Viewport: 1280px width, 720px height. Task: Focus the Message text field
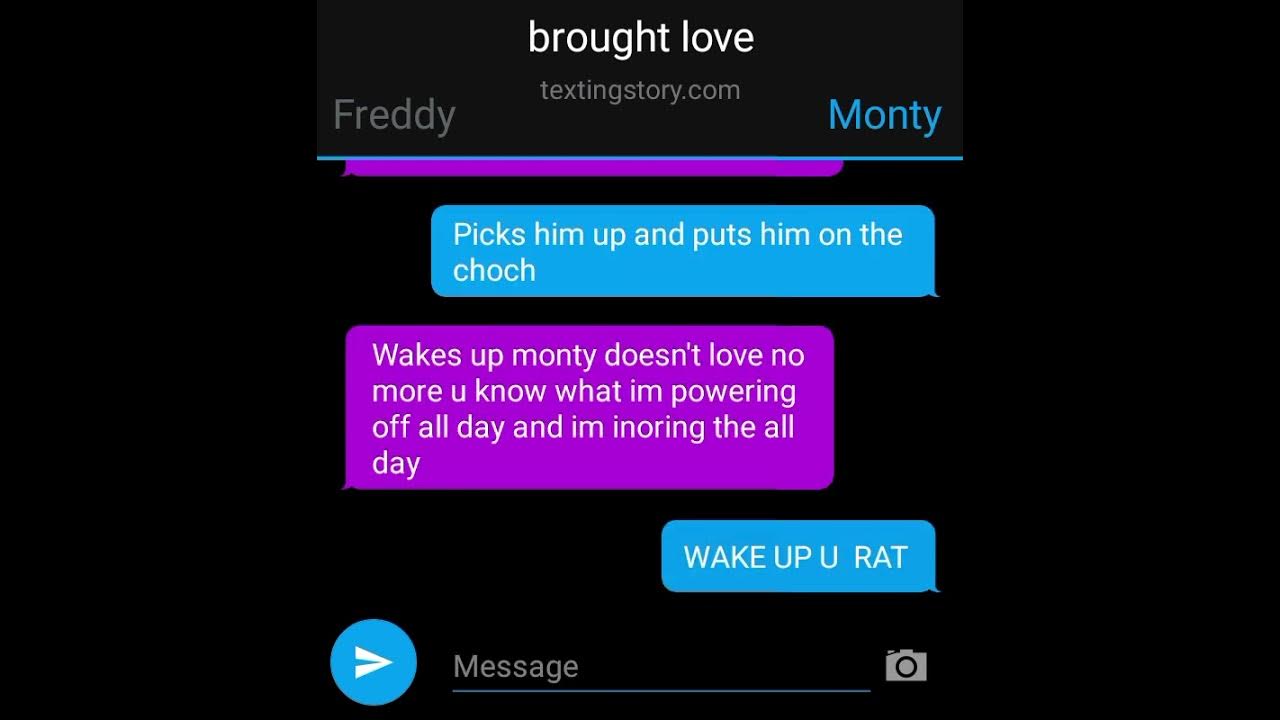660,666
